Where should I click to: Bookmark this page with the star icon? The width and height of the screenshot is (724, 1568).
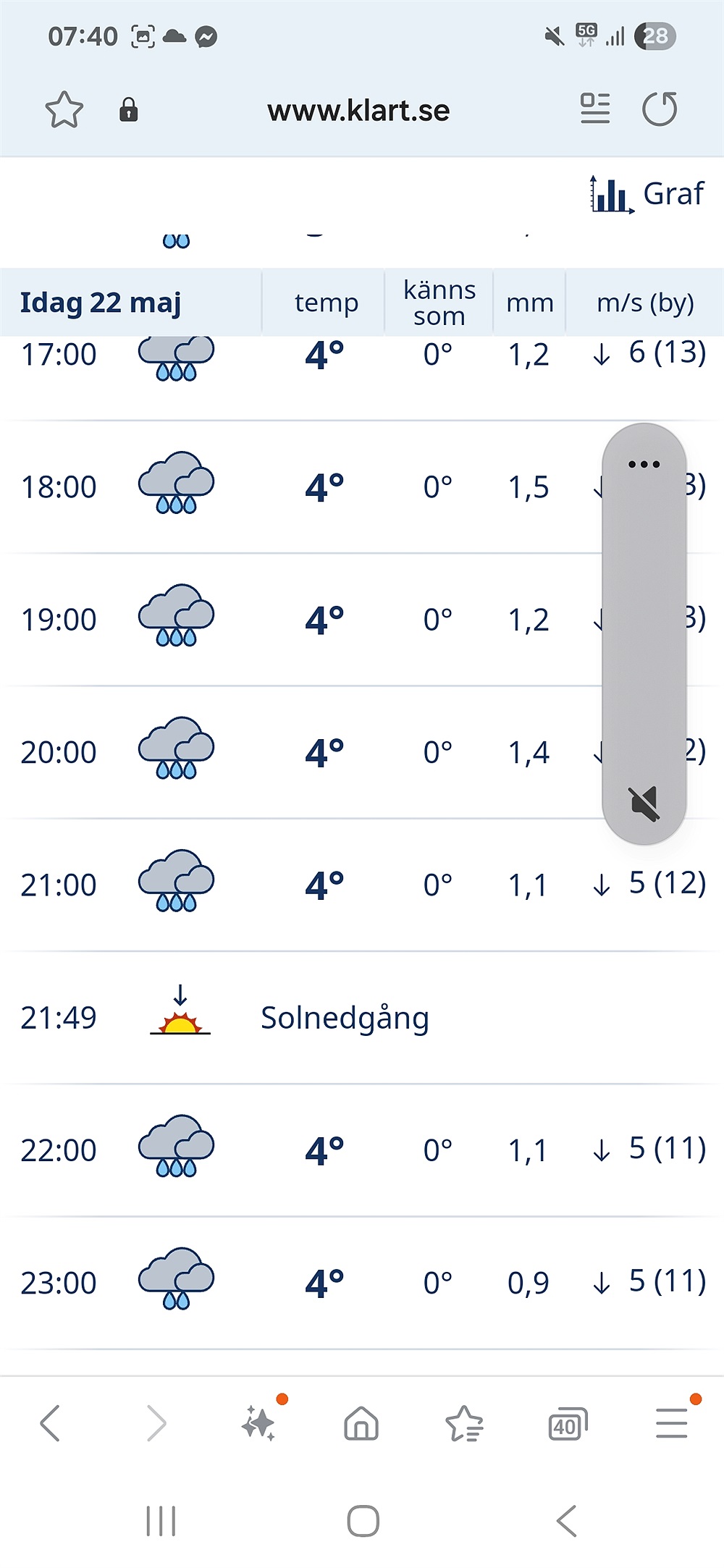pyautogui.click(x=64, y=110)
